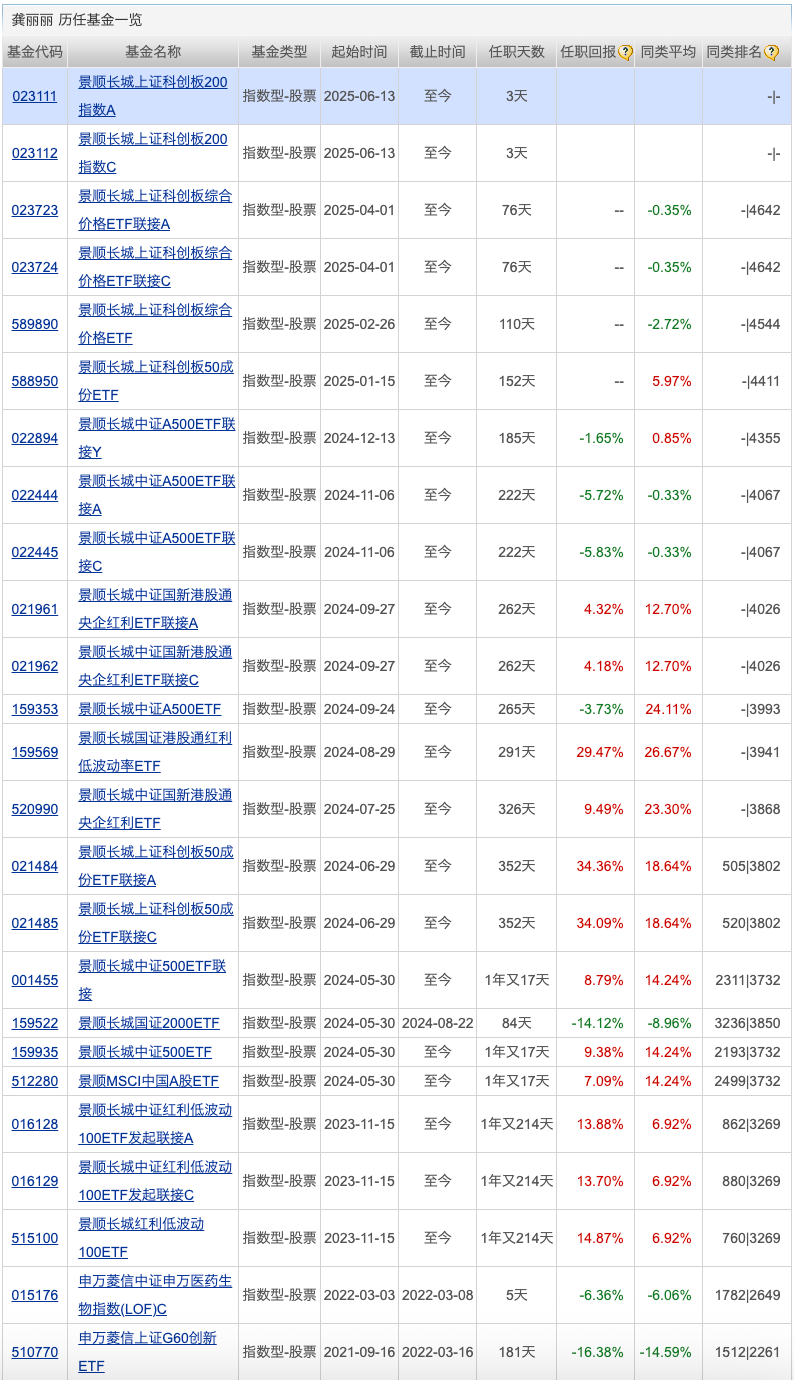
Task: Show help for 同类排名 column
Action: click(771, 53)
